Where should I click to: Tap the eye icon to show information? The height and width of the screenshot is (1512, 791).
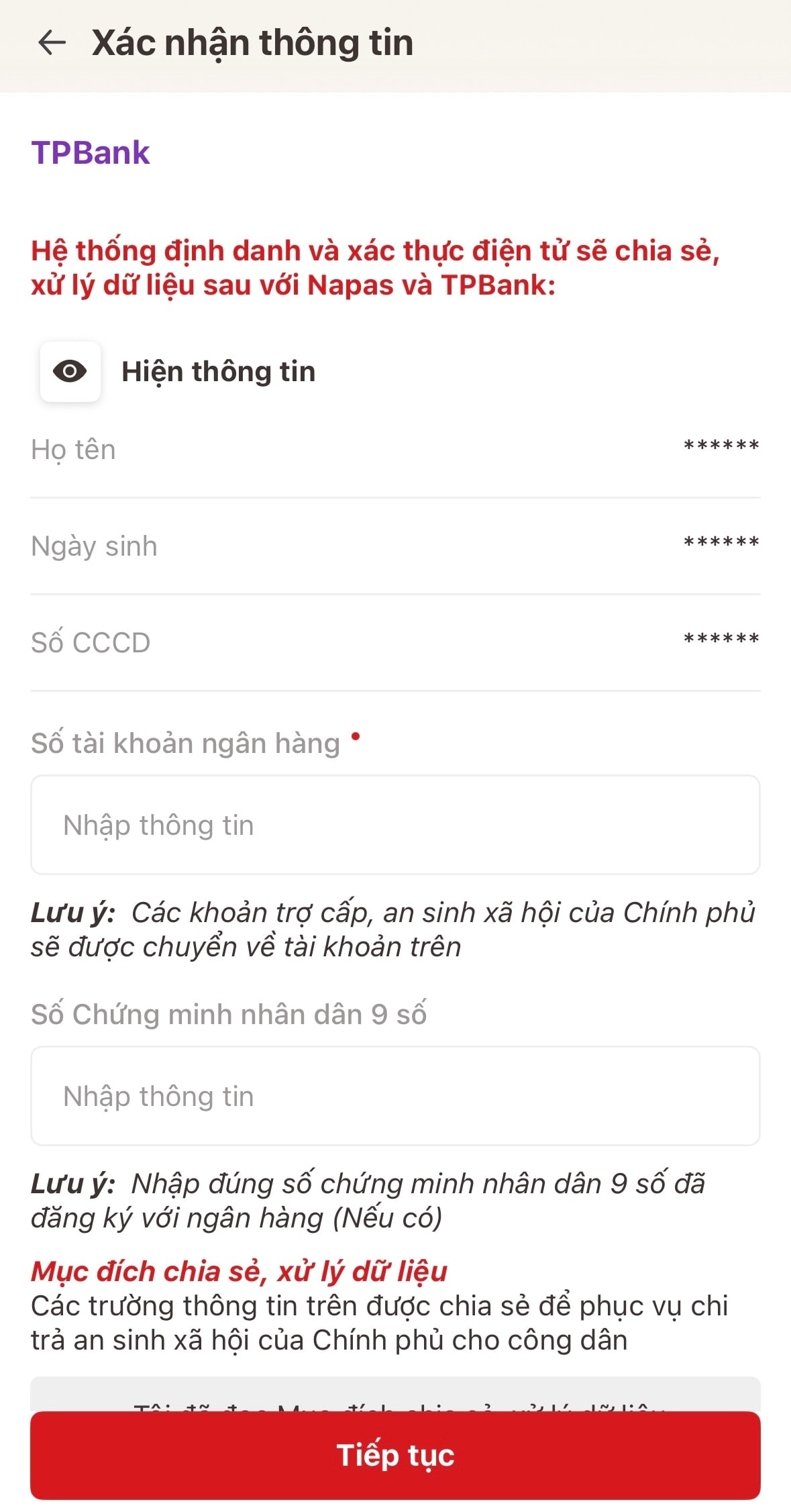[x=70, y=371]
